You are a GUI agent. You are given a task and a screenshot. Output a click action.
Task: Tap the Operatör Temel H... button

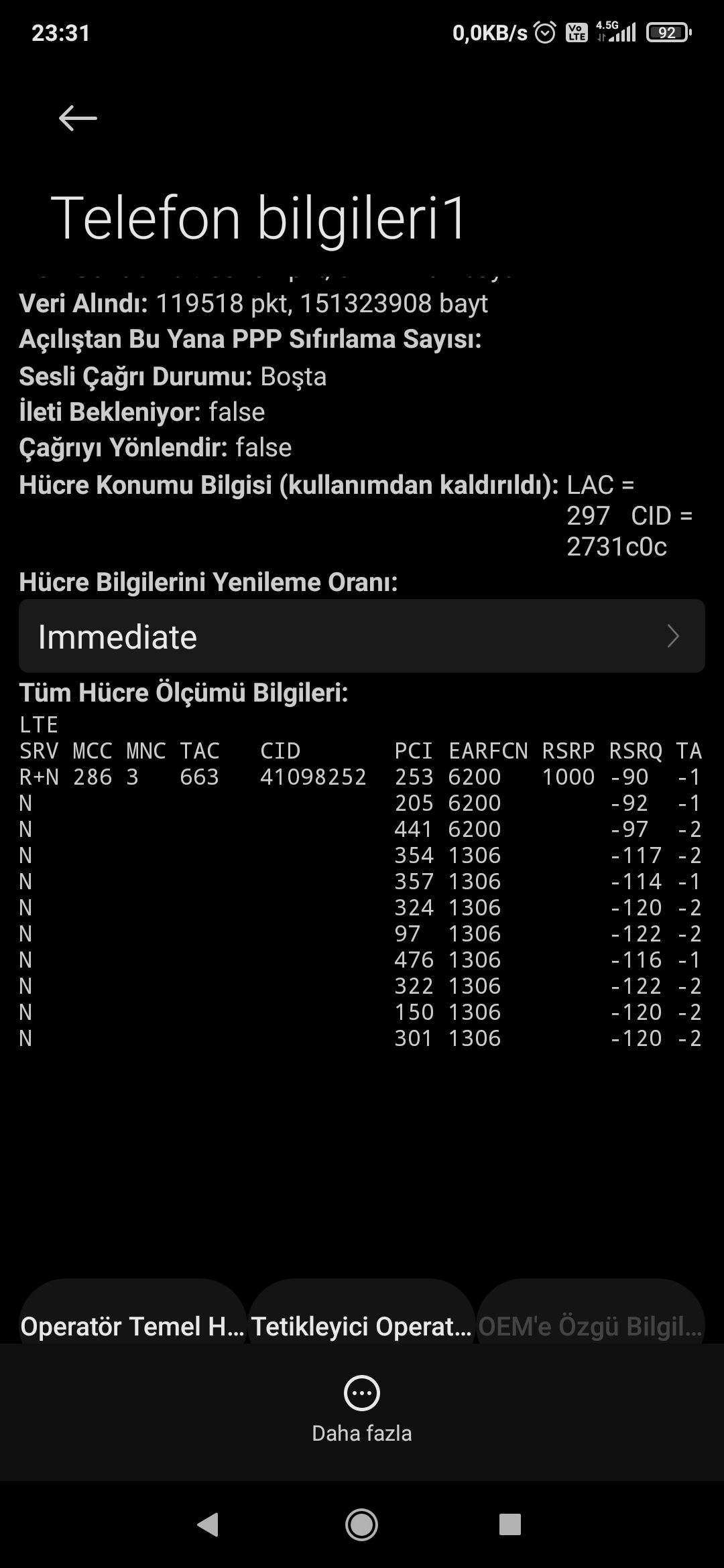133,1326
